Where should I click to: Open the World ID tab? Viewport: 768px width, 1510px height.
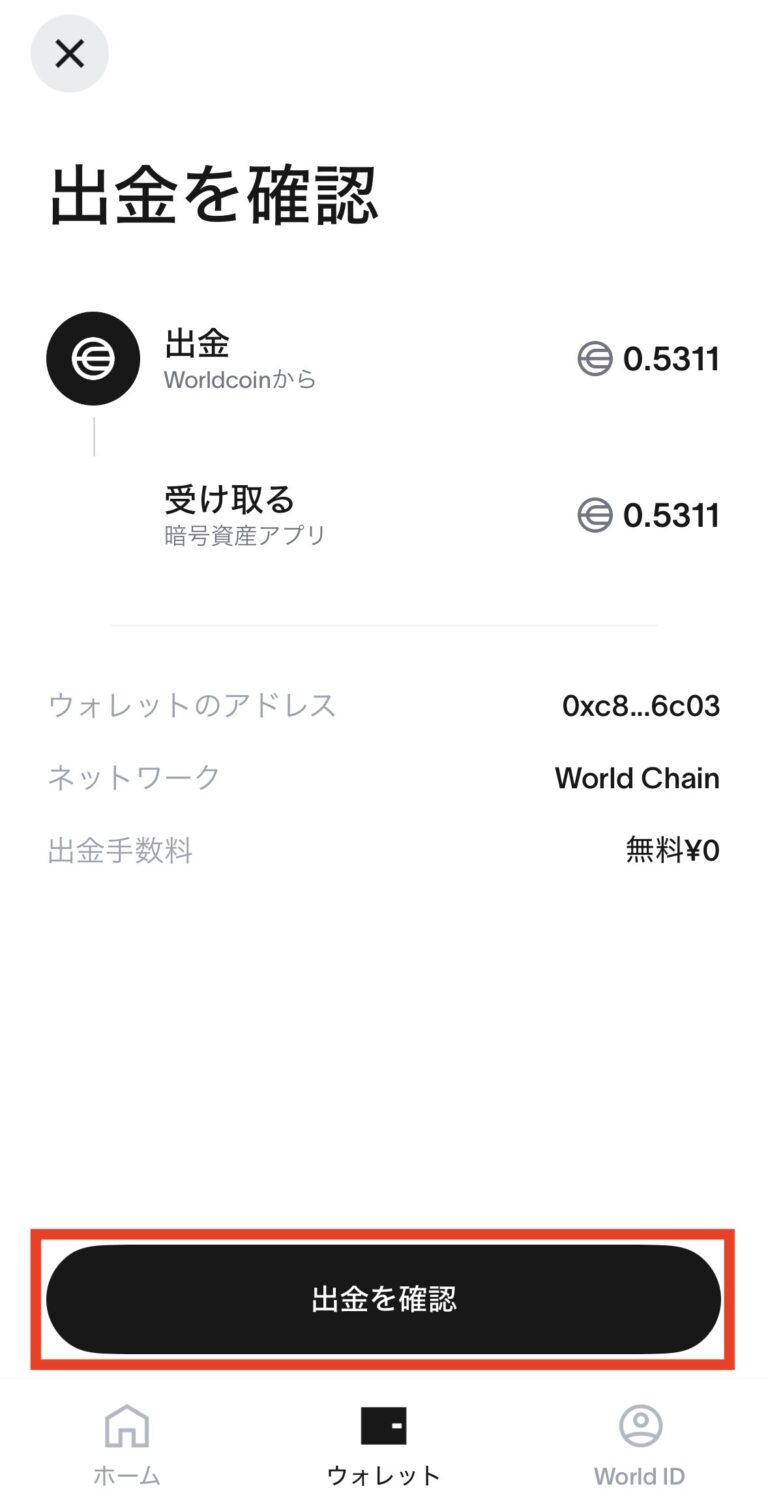pyautogui.click(x=639, y=1444)
